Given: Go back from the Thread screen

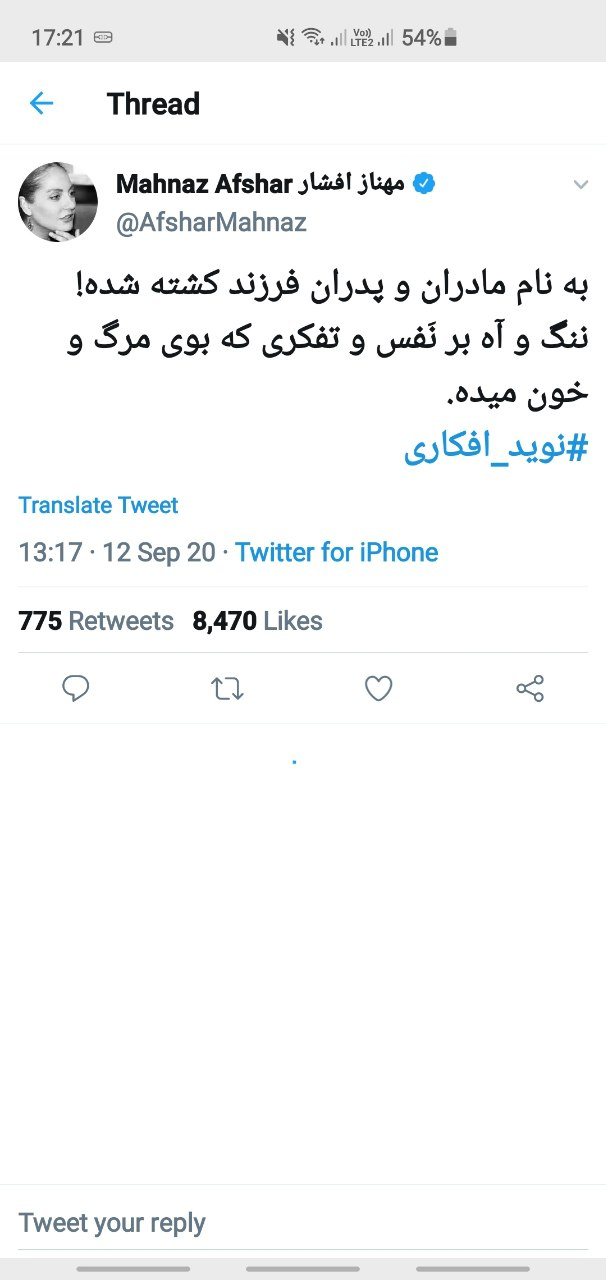Looking at the screenshot, I should 41,103.
